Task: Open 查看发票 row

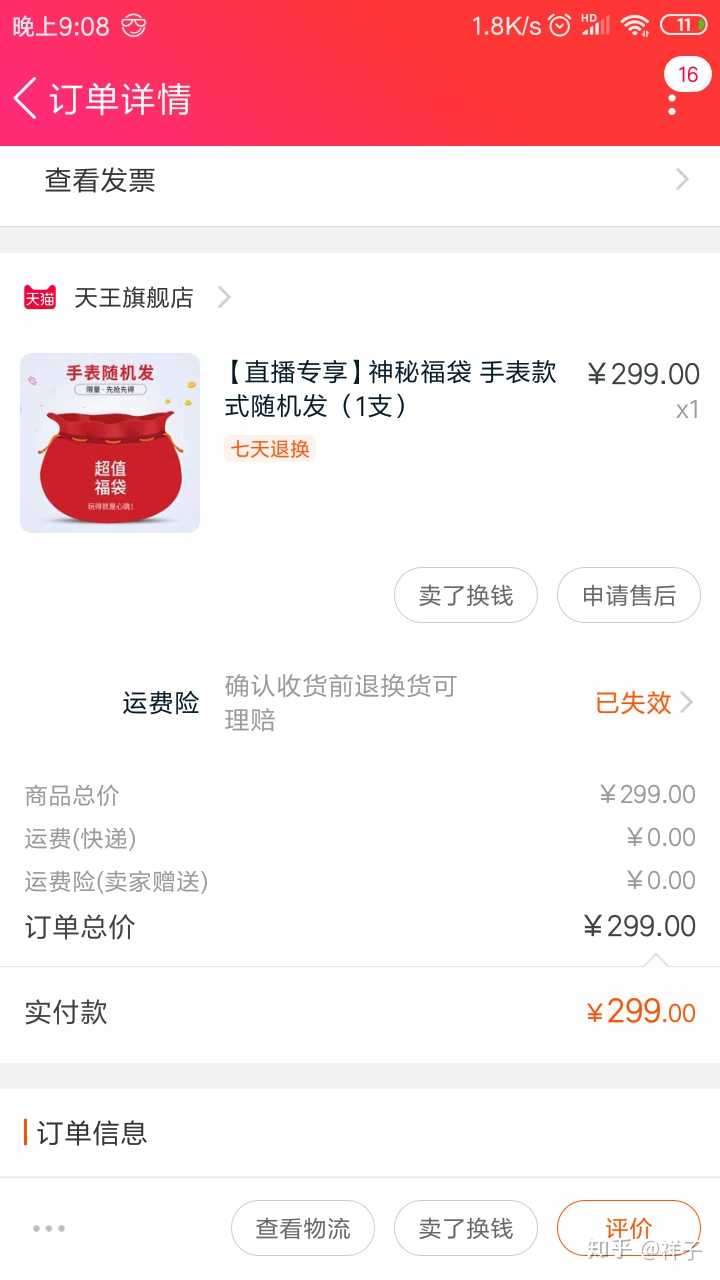Action: coord(360,181)
